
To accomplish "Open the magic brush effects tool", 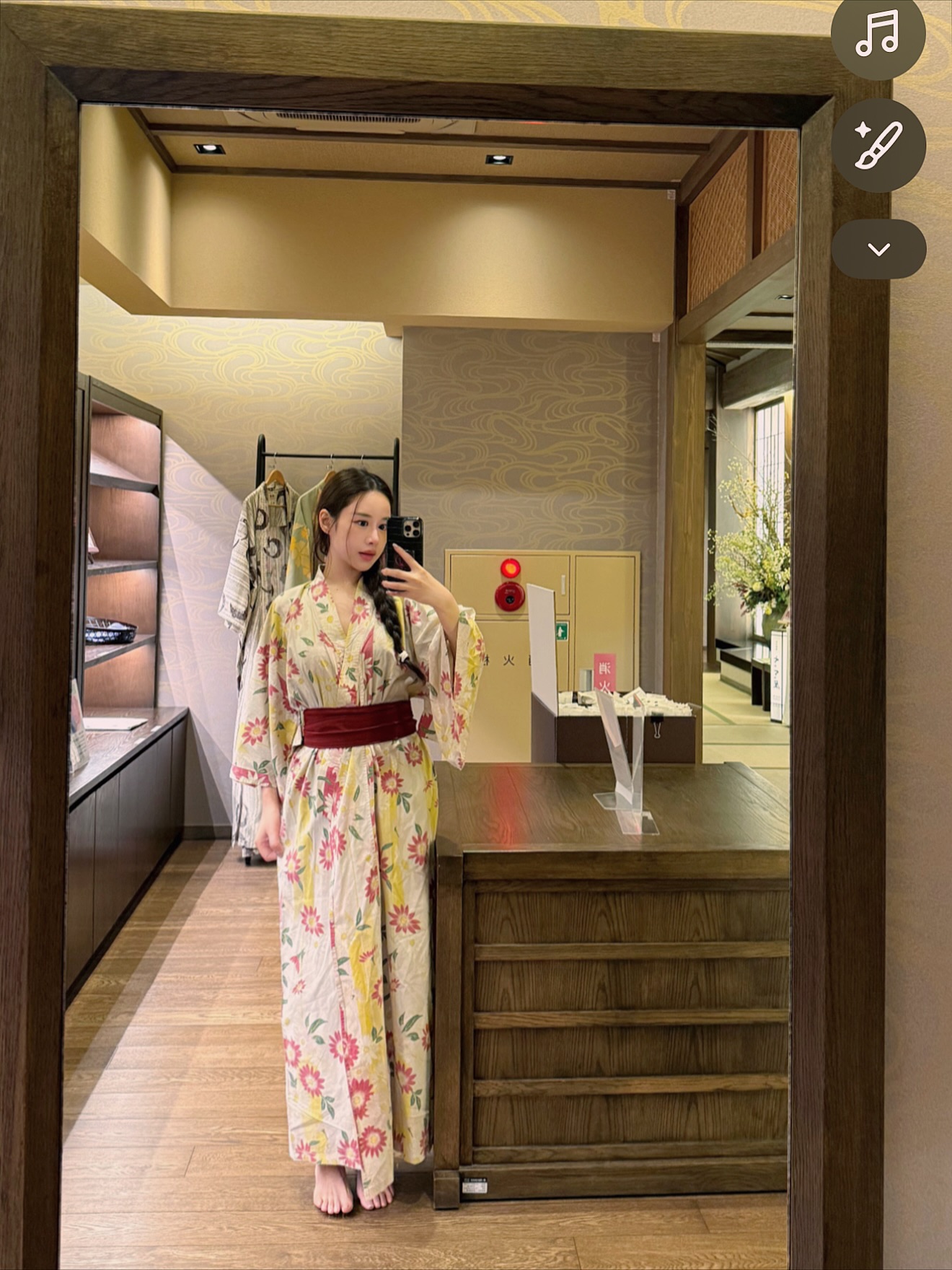I will [x=878, y=146].
